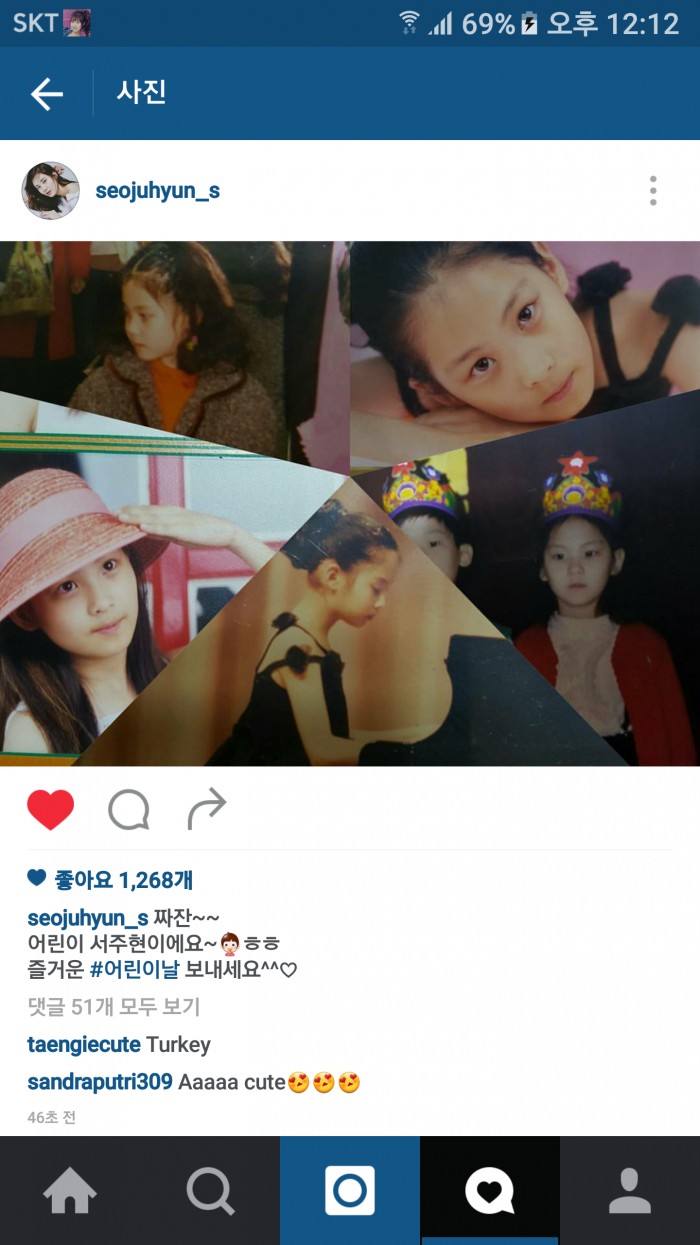The width and height of the screenshot is (700, 1245).
Task: Open the collage photo post
Action: coord(350,503)
